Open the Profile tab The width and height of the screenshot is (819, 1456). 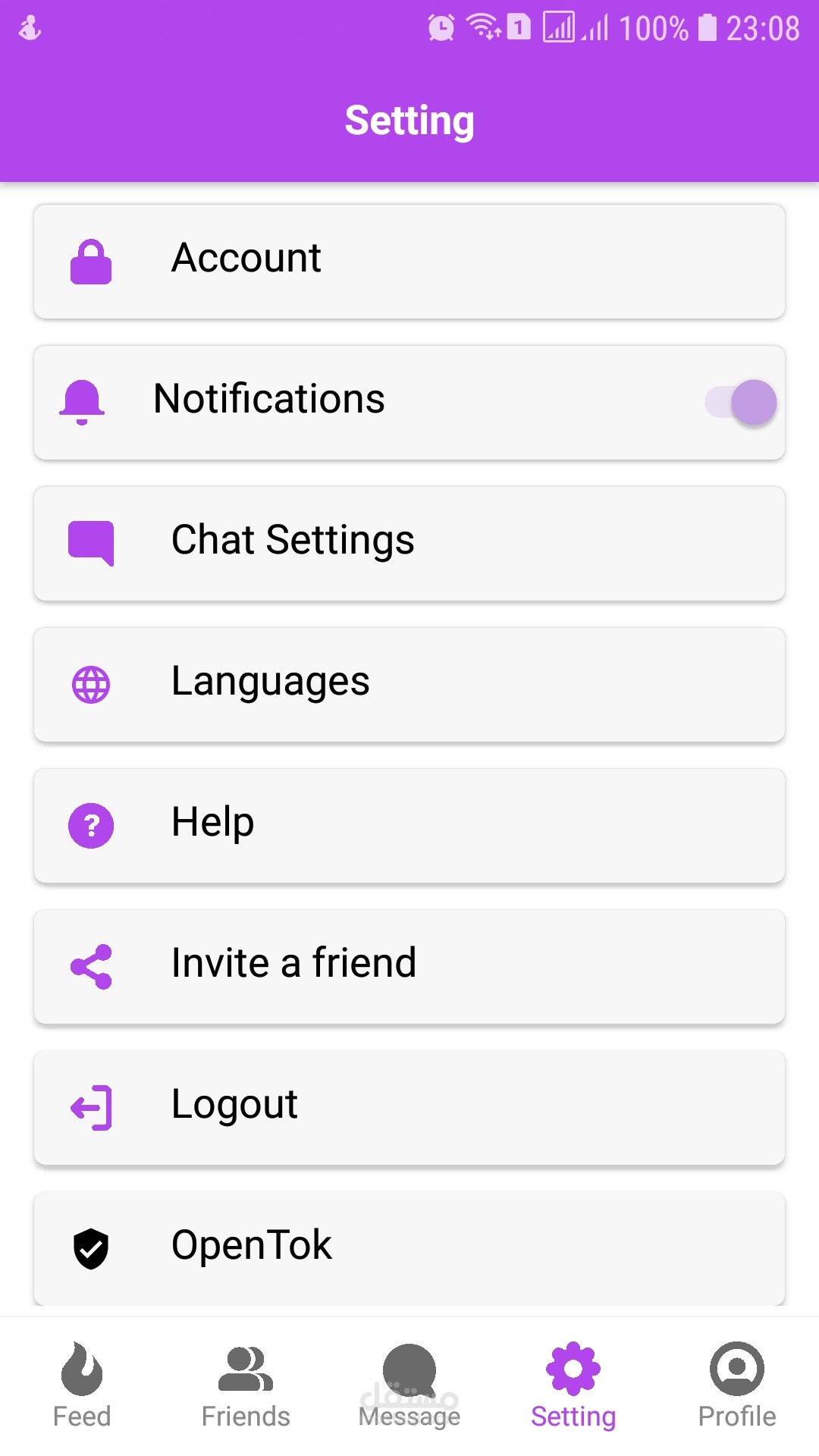coord(737,1386)
